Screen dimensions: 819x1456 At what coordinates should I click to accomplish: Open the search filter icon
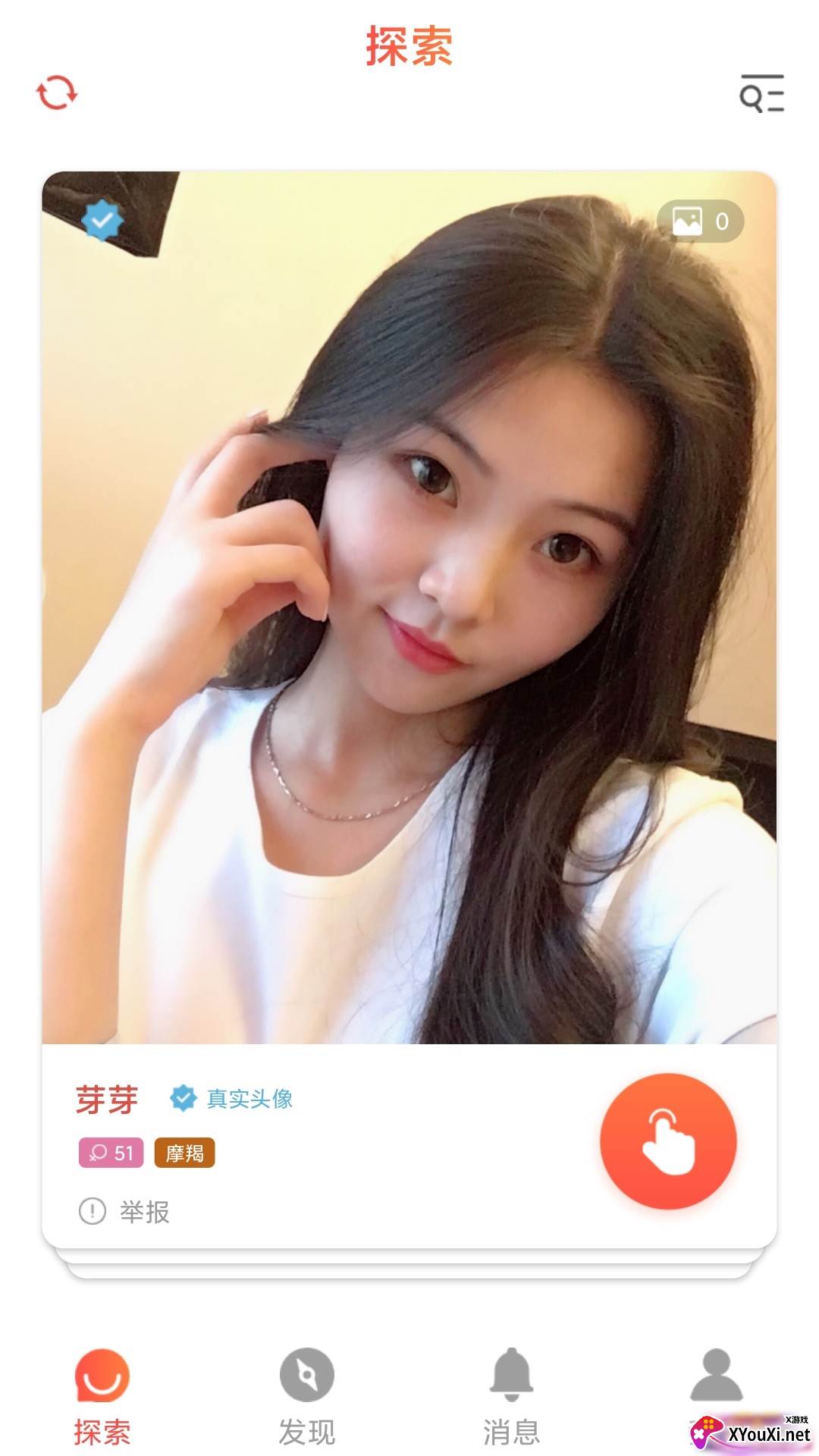tap(761, 93)
